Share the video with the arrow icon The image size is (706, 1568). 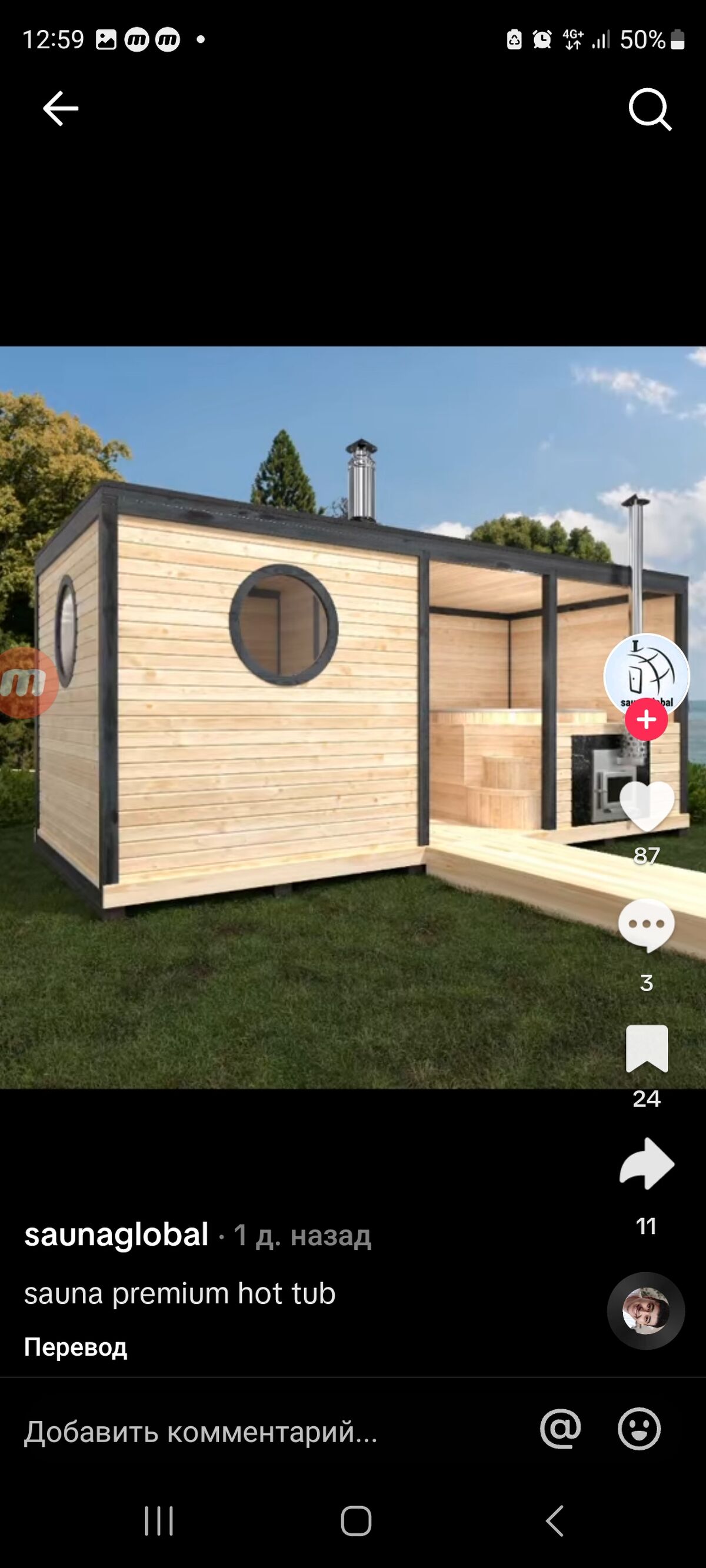point(647,1163)
